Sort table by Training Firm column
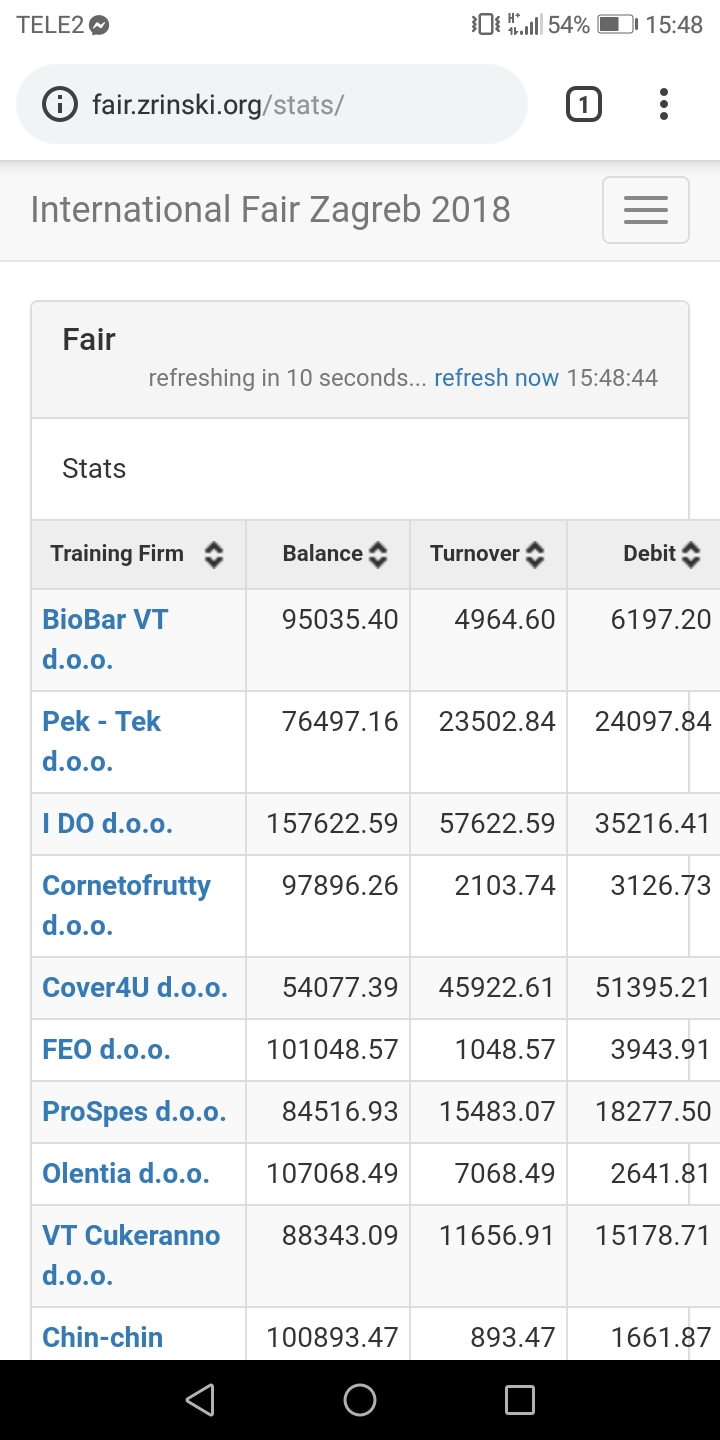Screen dimensions: 720x1440 (x=138, y=554)
